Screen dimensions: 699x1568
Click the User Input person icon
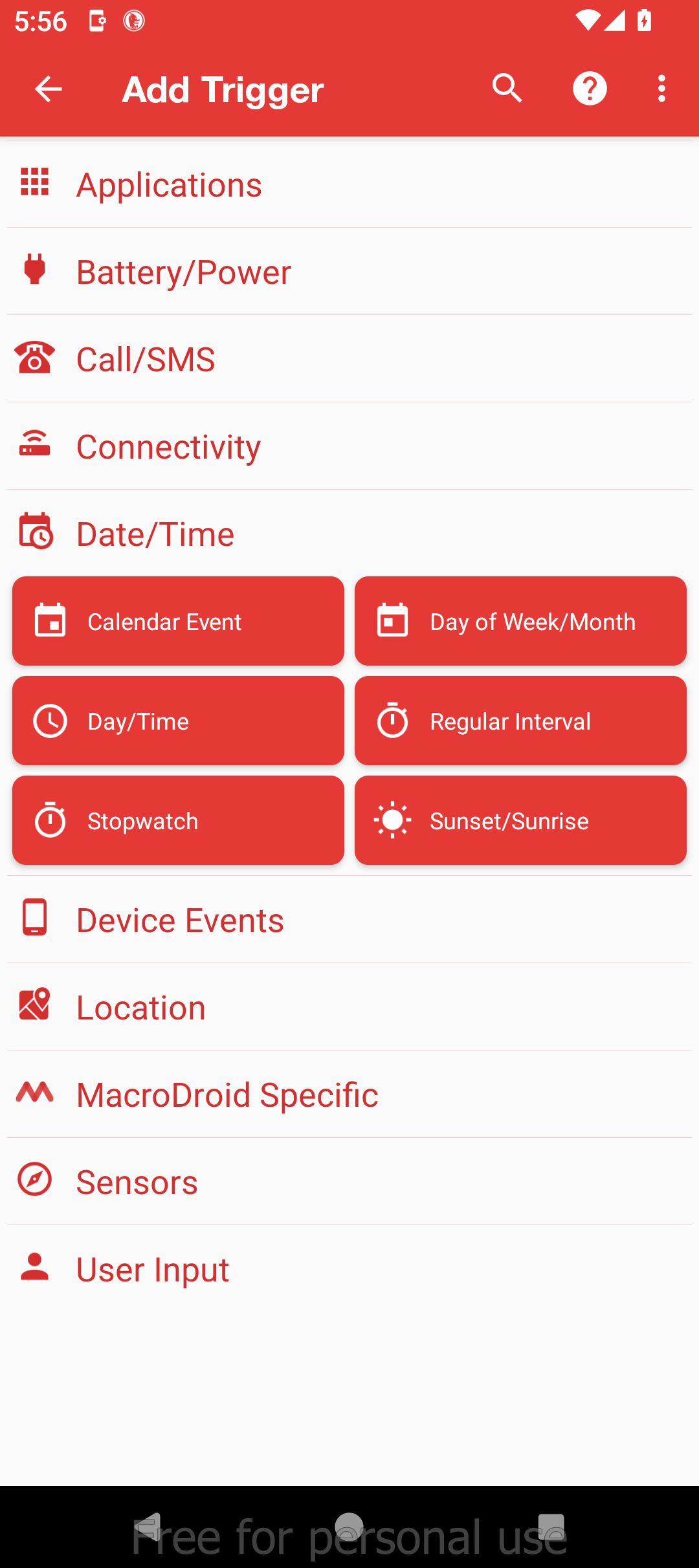click(34, 1269)
